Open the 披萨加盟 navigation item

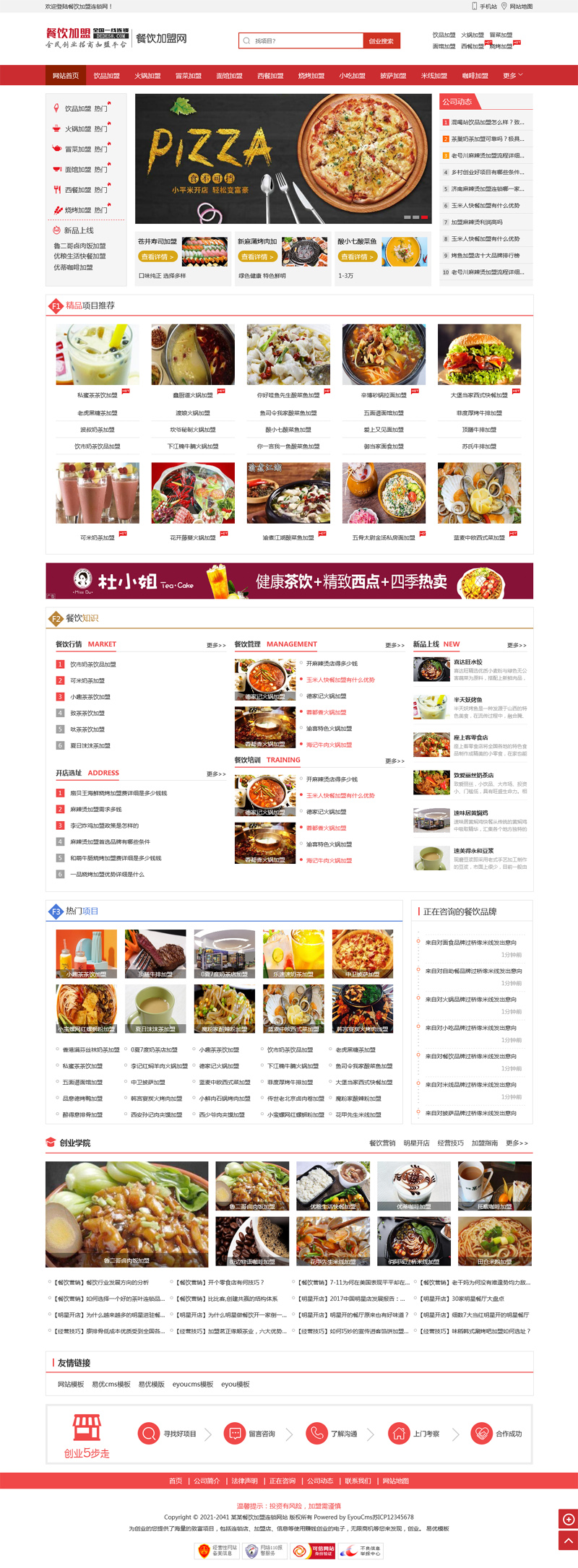tap(393, 76)
